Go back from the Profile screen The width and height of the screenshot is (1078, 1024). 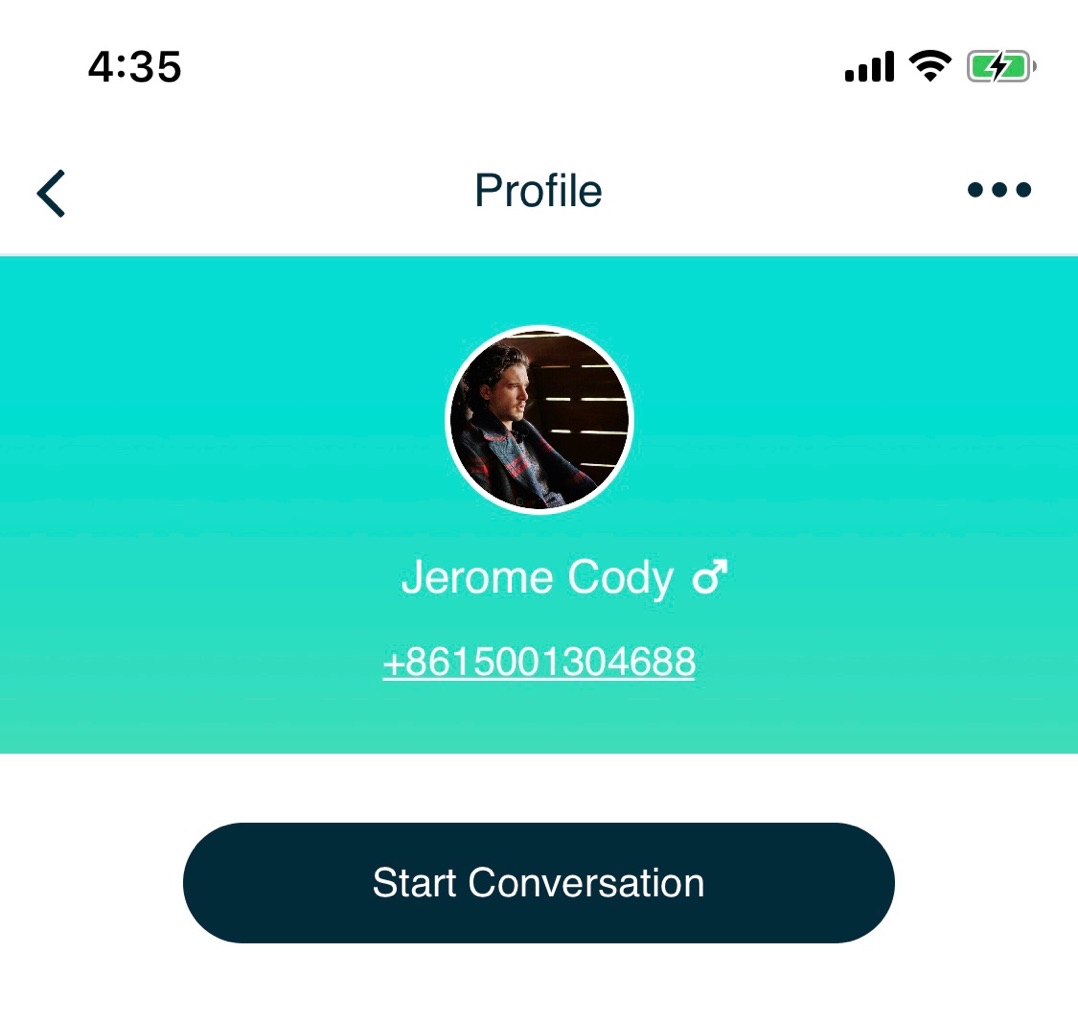51,192
